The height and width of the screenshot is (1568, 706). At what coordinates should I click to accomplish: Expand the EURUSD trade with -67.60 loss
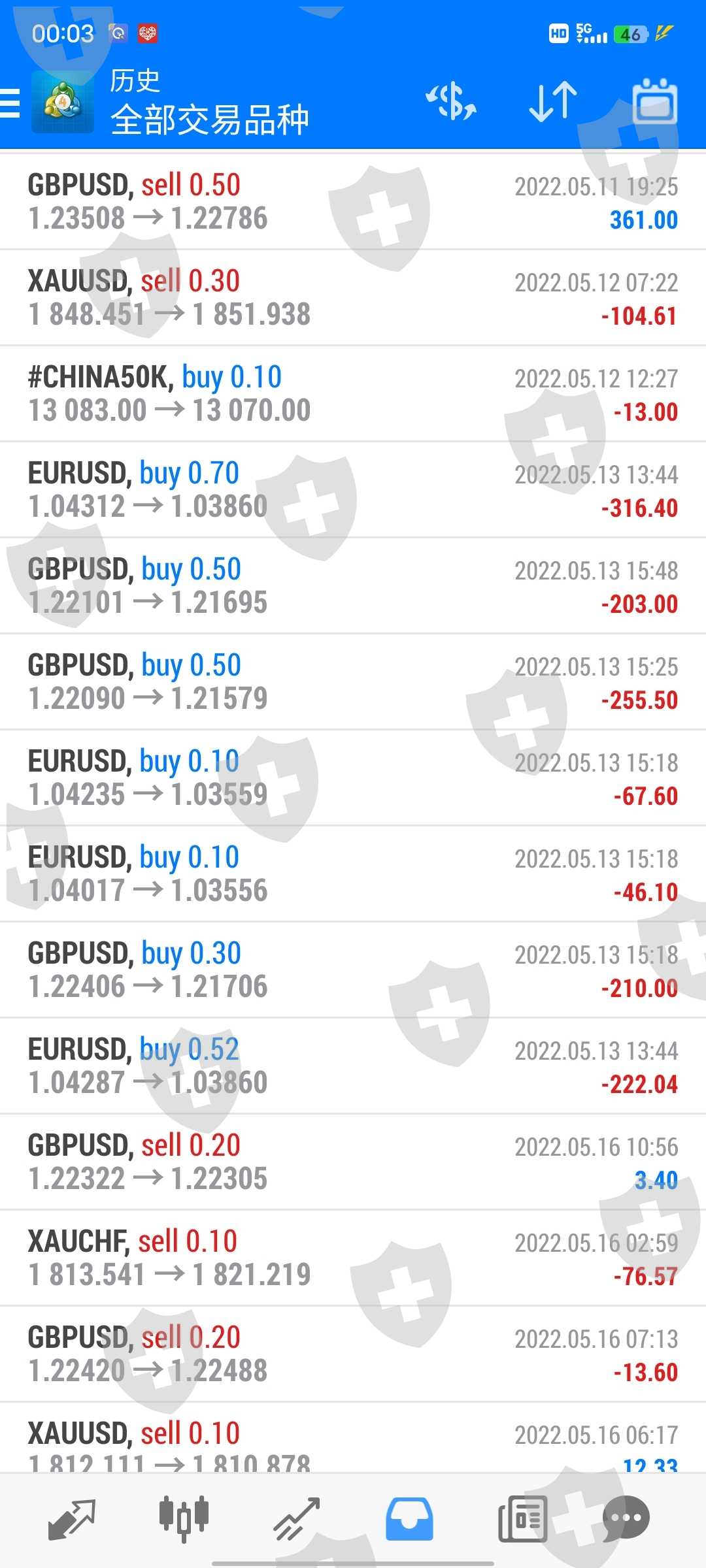pyautogui.click(x=353, y=777)
